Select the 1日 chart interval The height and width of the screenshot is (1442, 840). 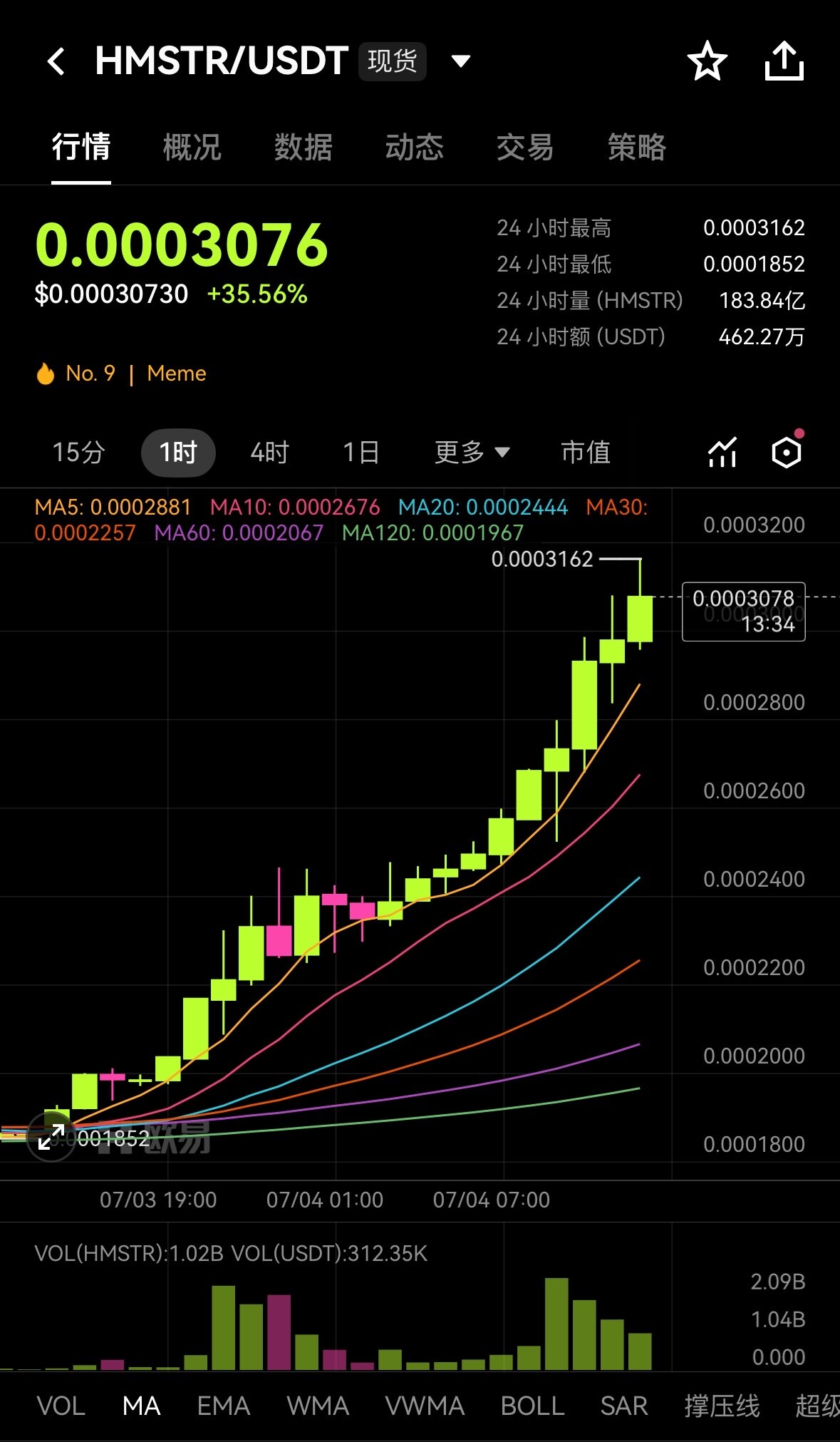click(361, 453)
